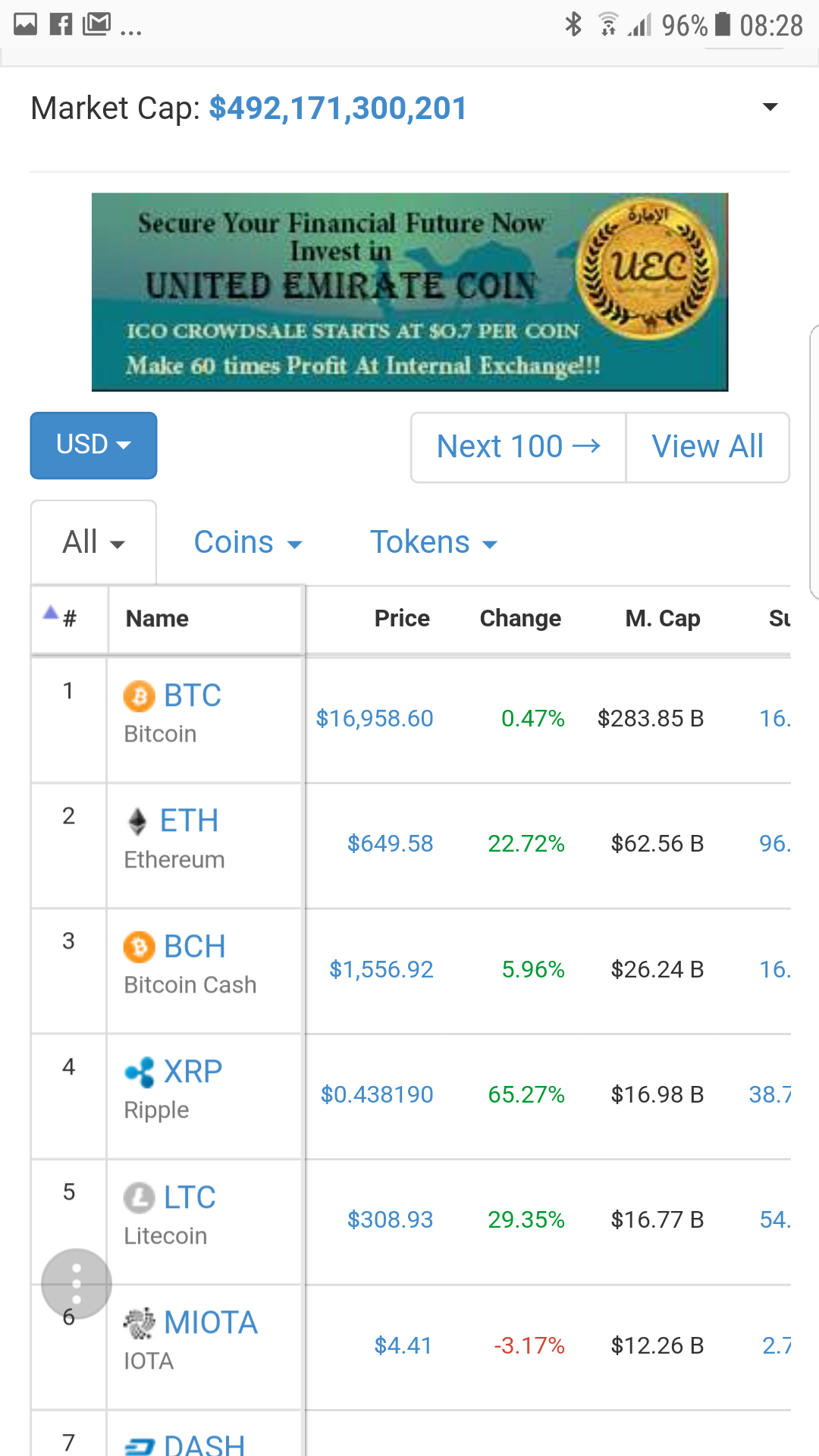Open the United Emirate Coin ad banner
Screen dimensions: 819x1456
(409, 292)
